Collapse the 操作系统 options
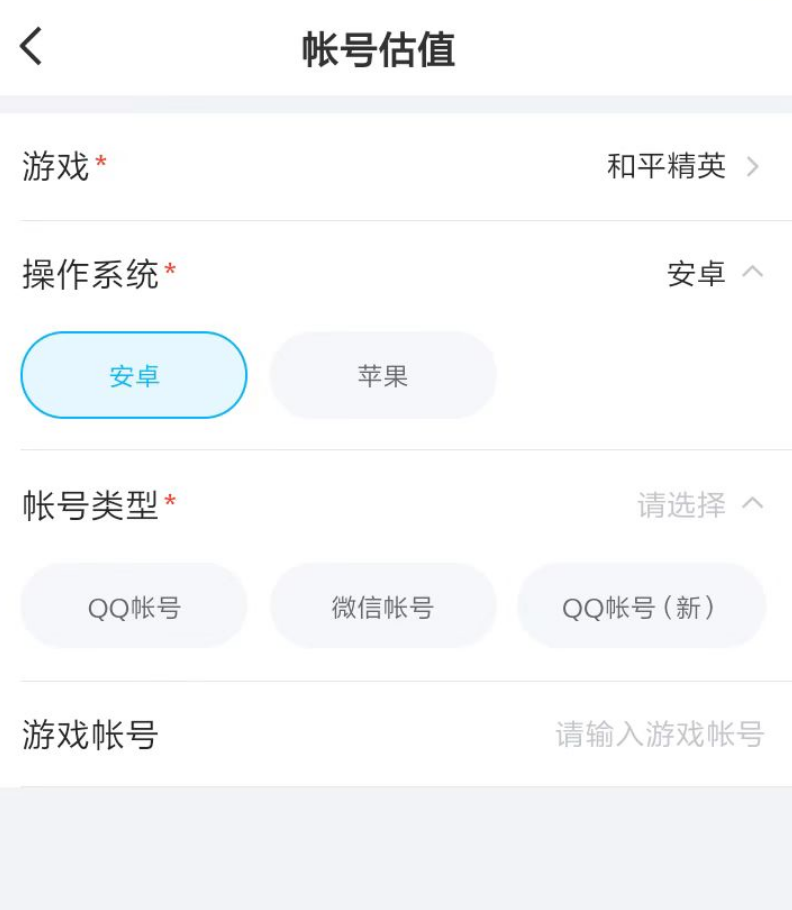The image size is (792, 910). tap(753, 272)
